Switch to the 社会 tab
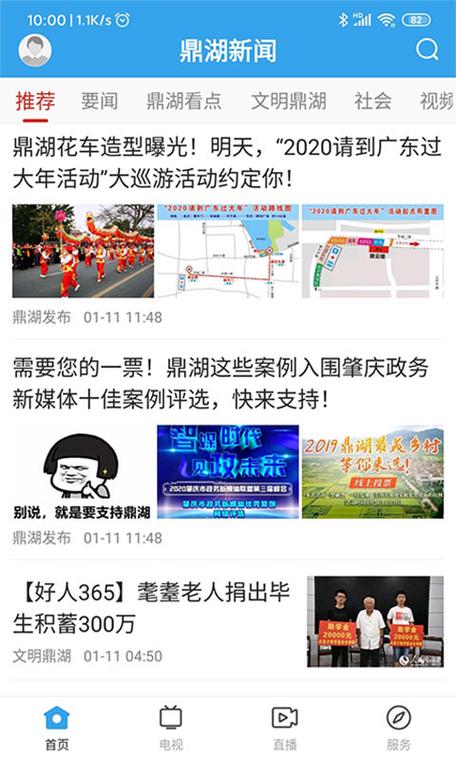 373,101
